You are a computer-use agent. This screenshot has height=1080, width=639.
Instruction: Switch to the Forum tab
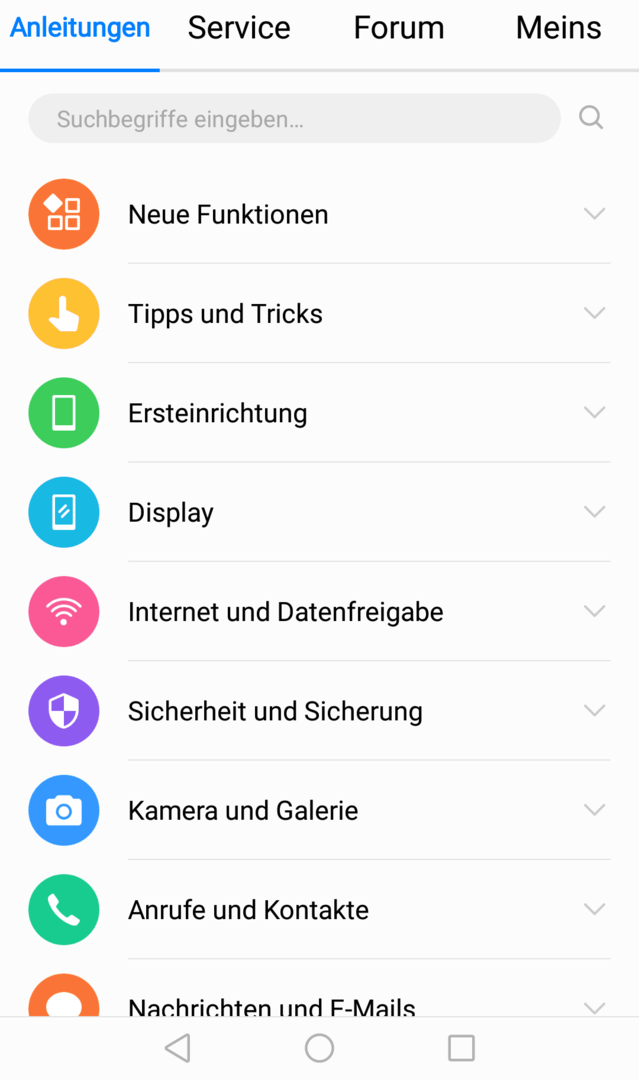coord(399,28)
